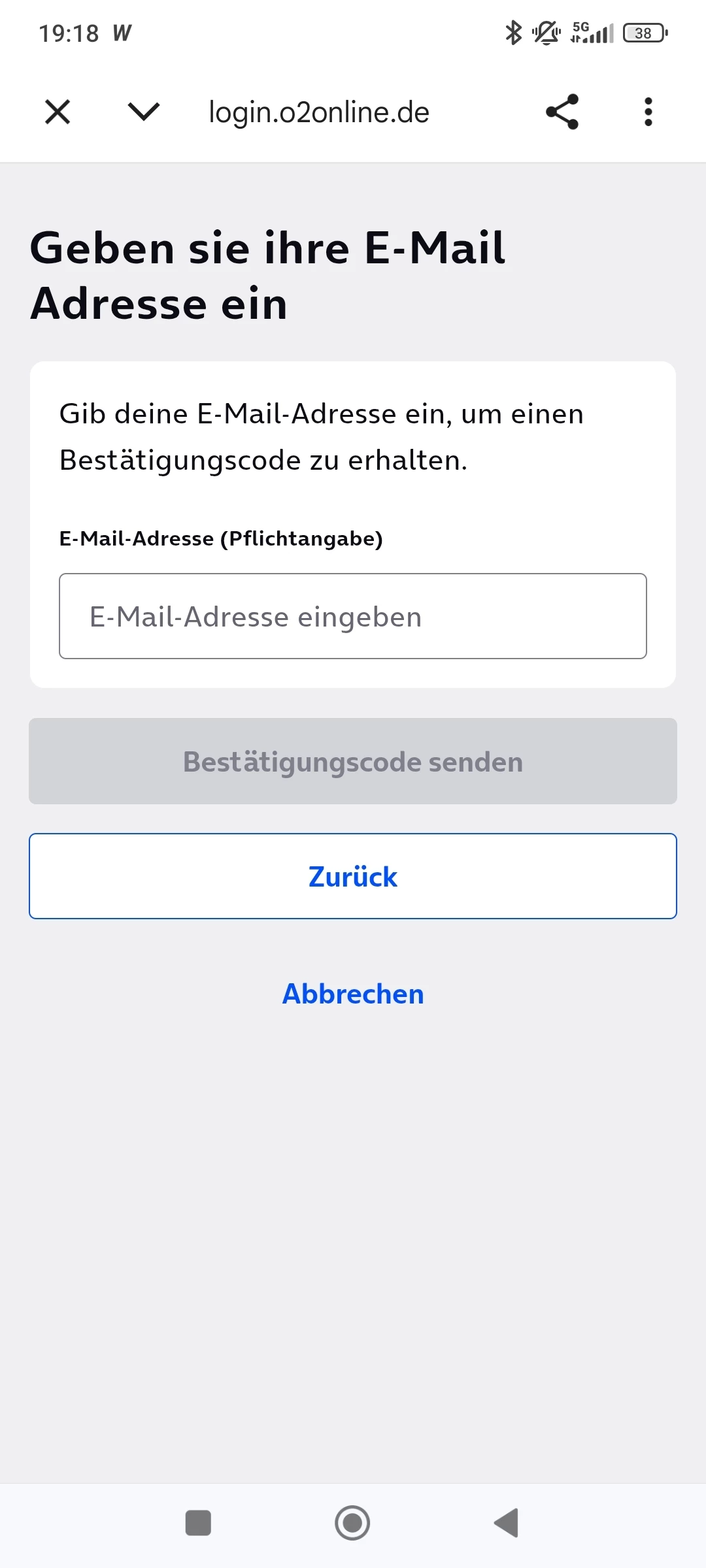Share this login page
The image size is (706, 1568).
point(562,112)
